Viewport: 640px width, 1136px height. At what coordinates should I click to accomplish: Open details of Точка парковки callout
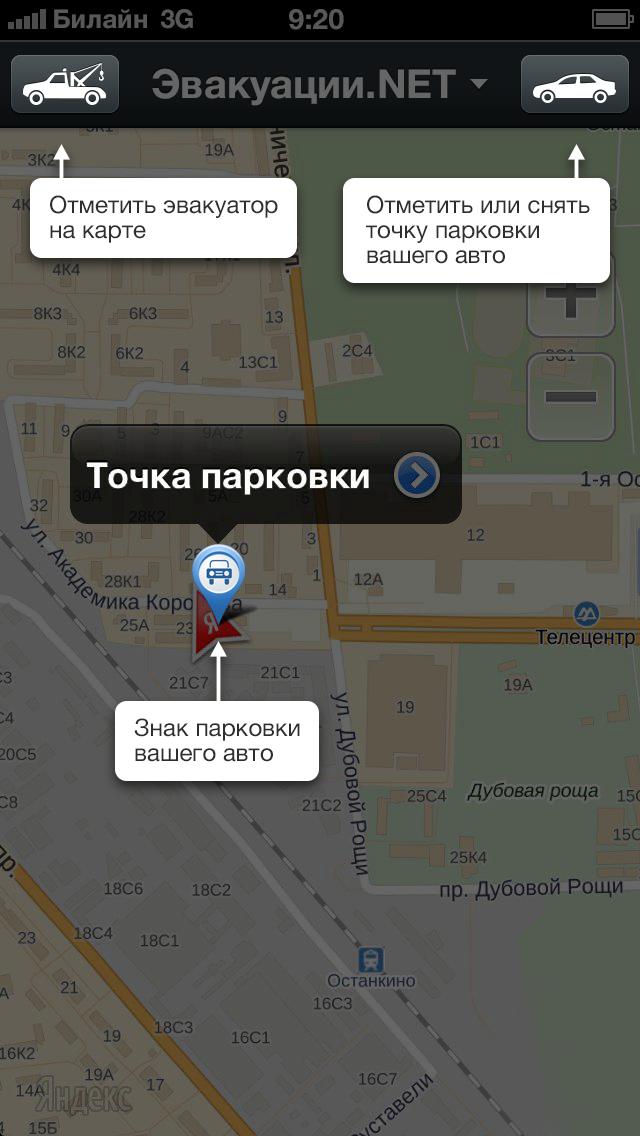(x=416, y=476)
